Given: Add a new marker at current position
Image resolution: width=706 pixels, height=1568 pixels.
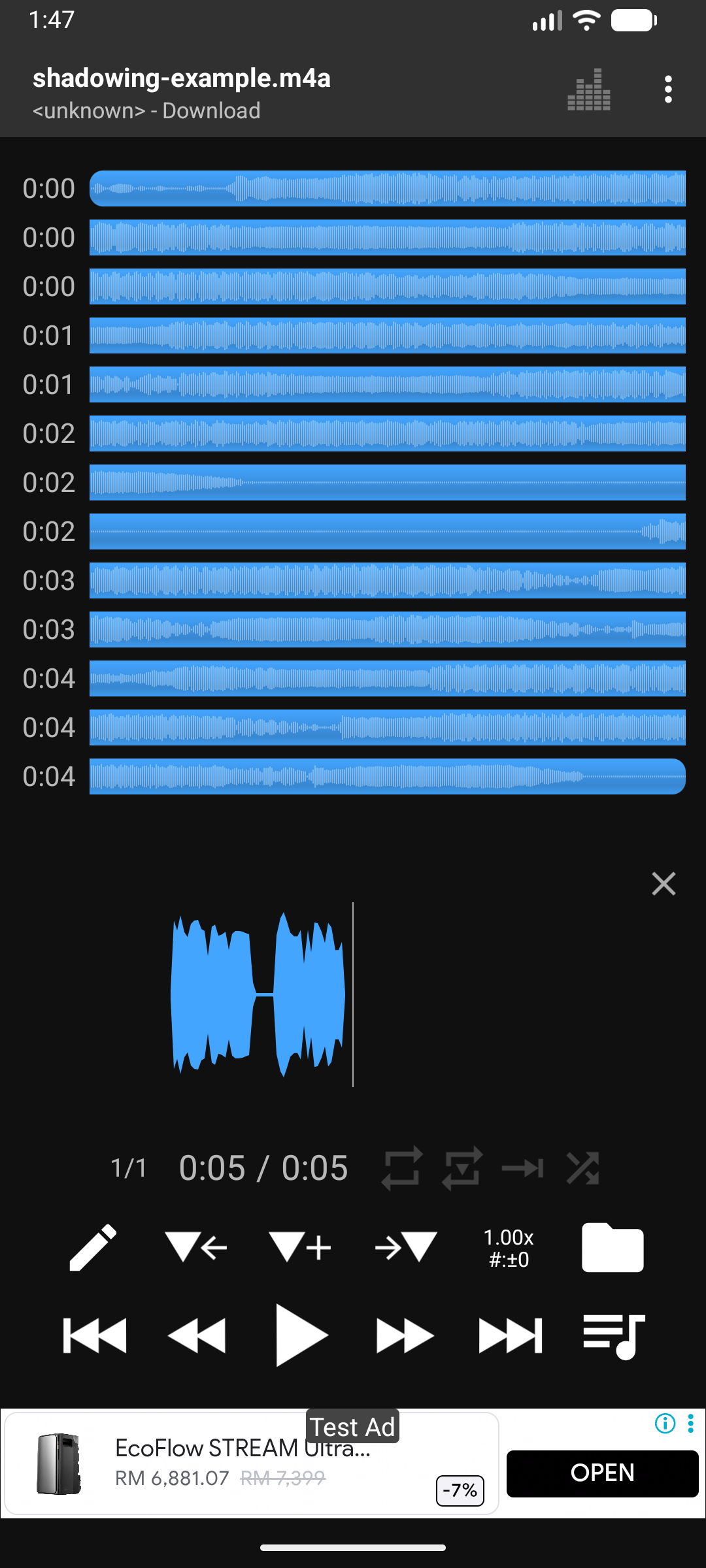Looking at the screenshot, I should 301,1247.
